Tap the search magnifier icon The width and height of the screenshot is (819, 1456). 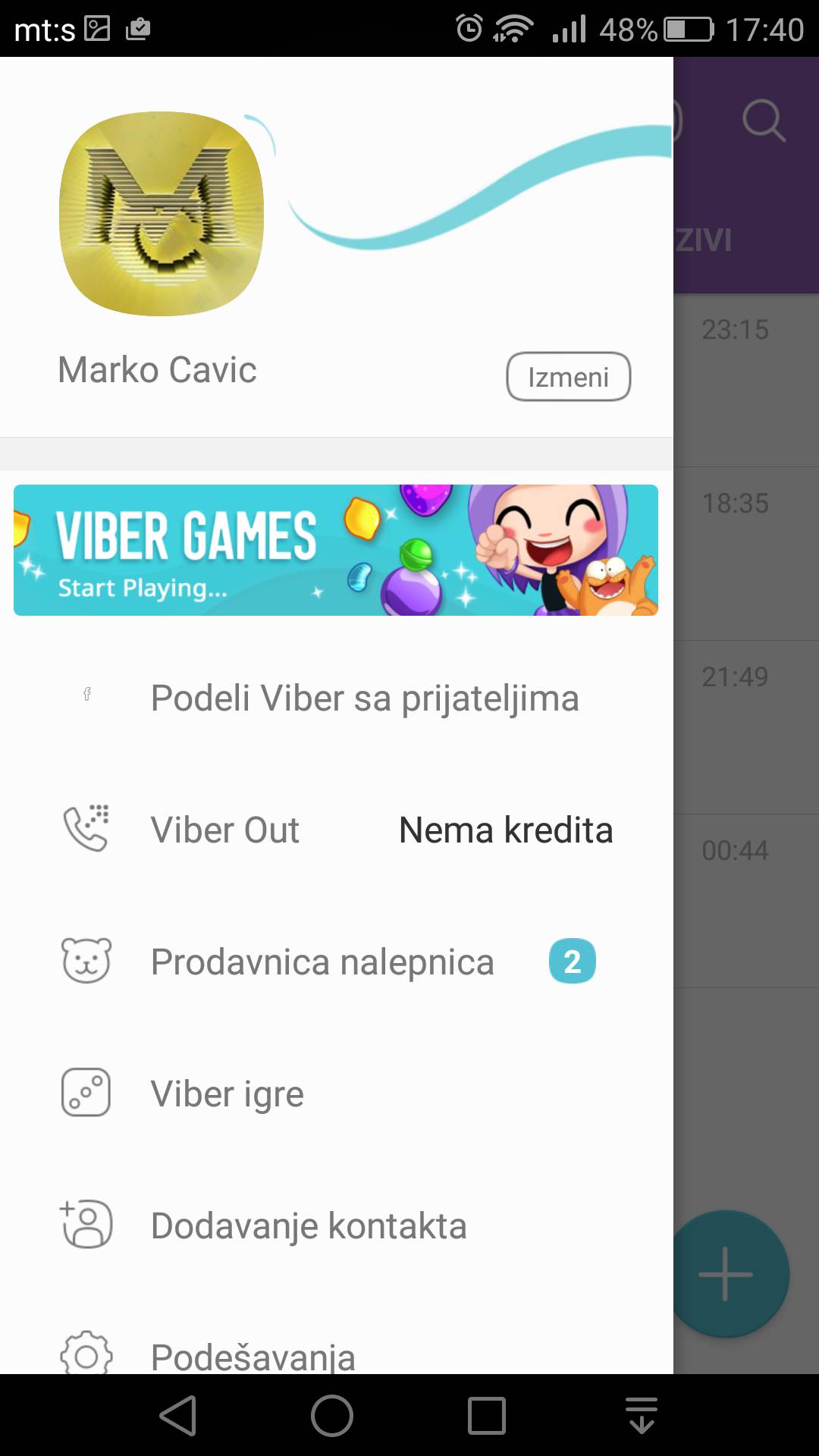coord(763,120)
